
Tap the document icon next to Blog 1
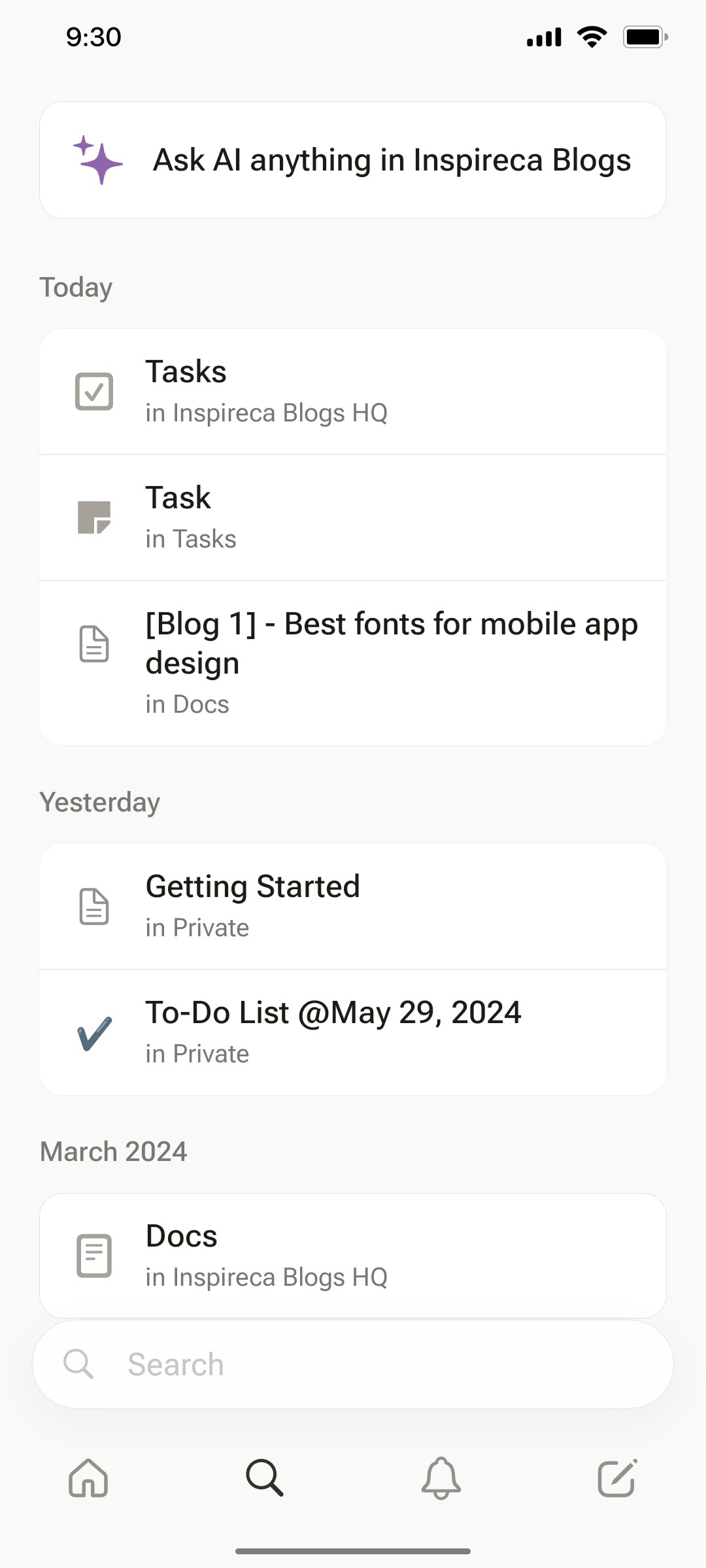pos(93,645)
